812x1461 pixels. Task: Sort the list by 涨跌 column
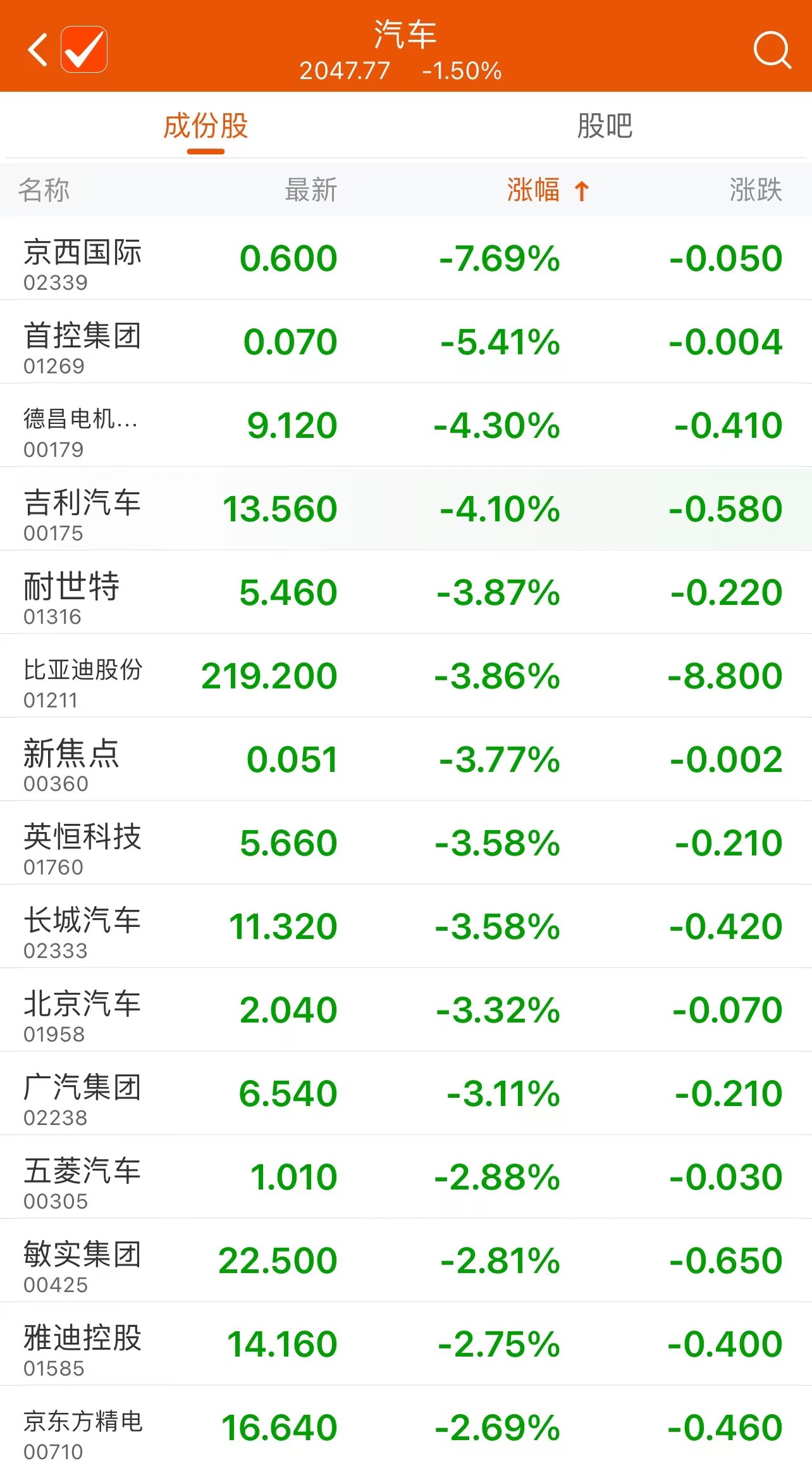[x=755, y=190]
